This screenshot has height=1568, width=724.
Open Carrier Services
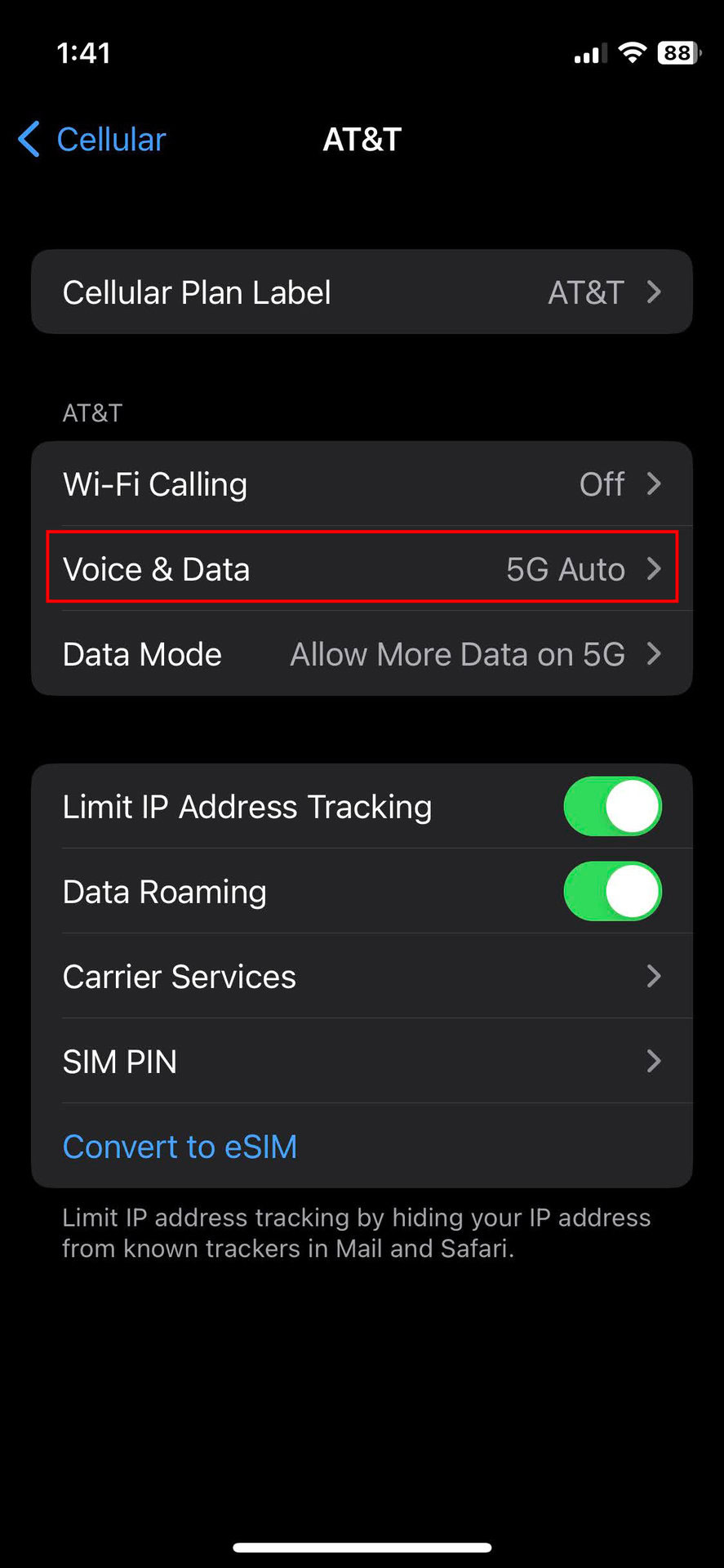tap(362, 977)
